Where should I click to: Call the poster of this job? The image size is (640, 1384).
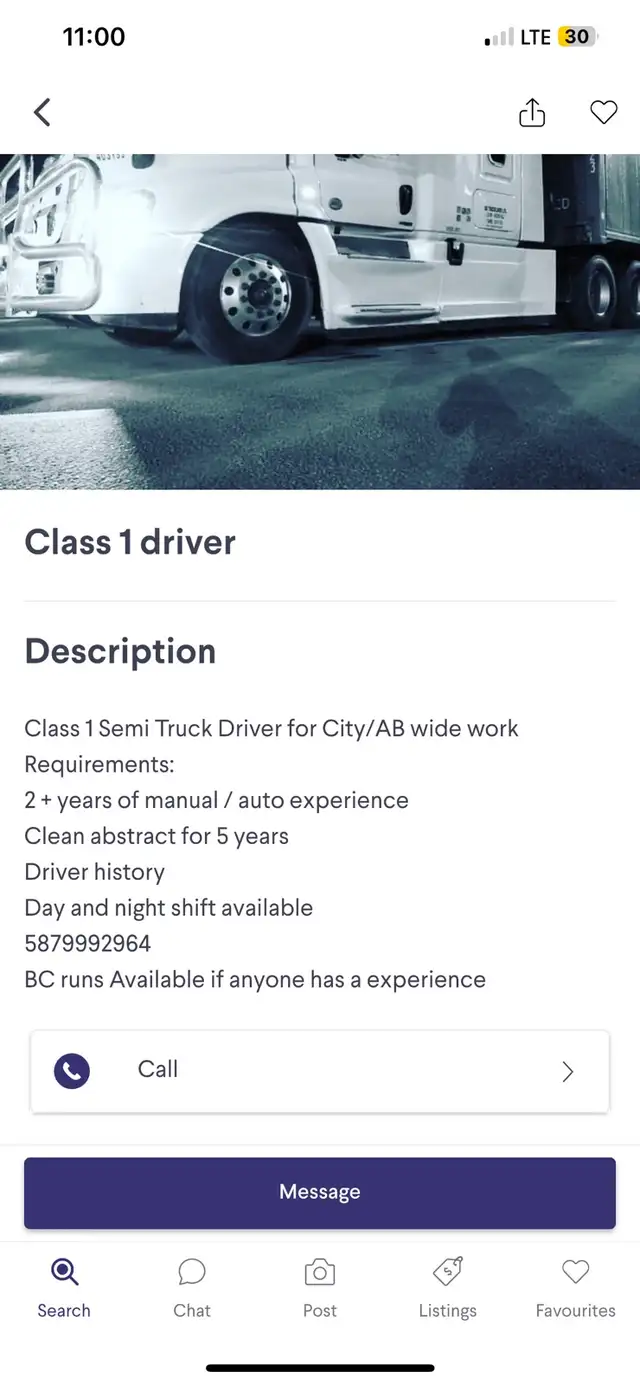pos(320,1071)
